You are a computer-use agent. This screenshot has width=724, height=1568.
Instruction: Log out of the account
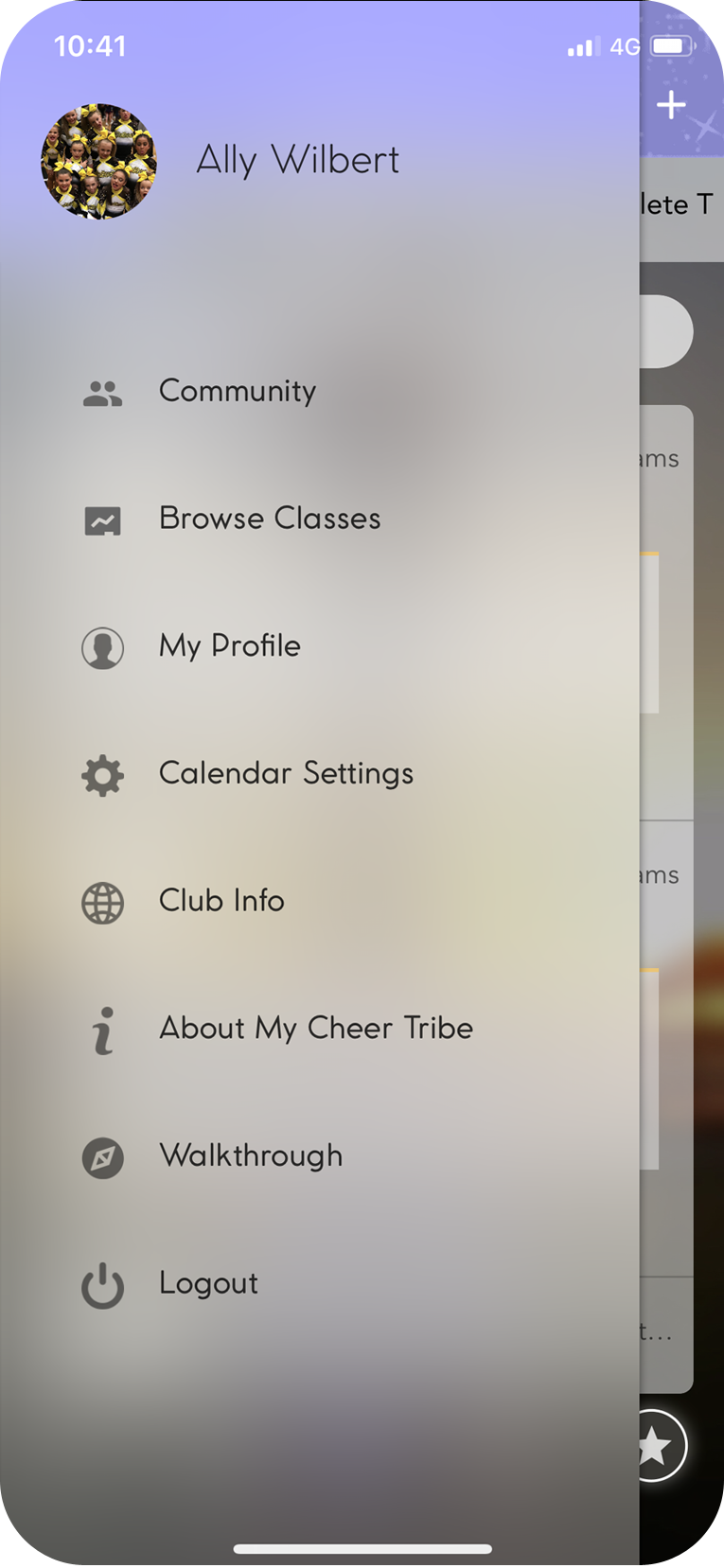(x=208, y=1283)
